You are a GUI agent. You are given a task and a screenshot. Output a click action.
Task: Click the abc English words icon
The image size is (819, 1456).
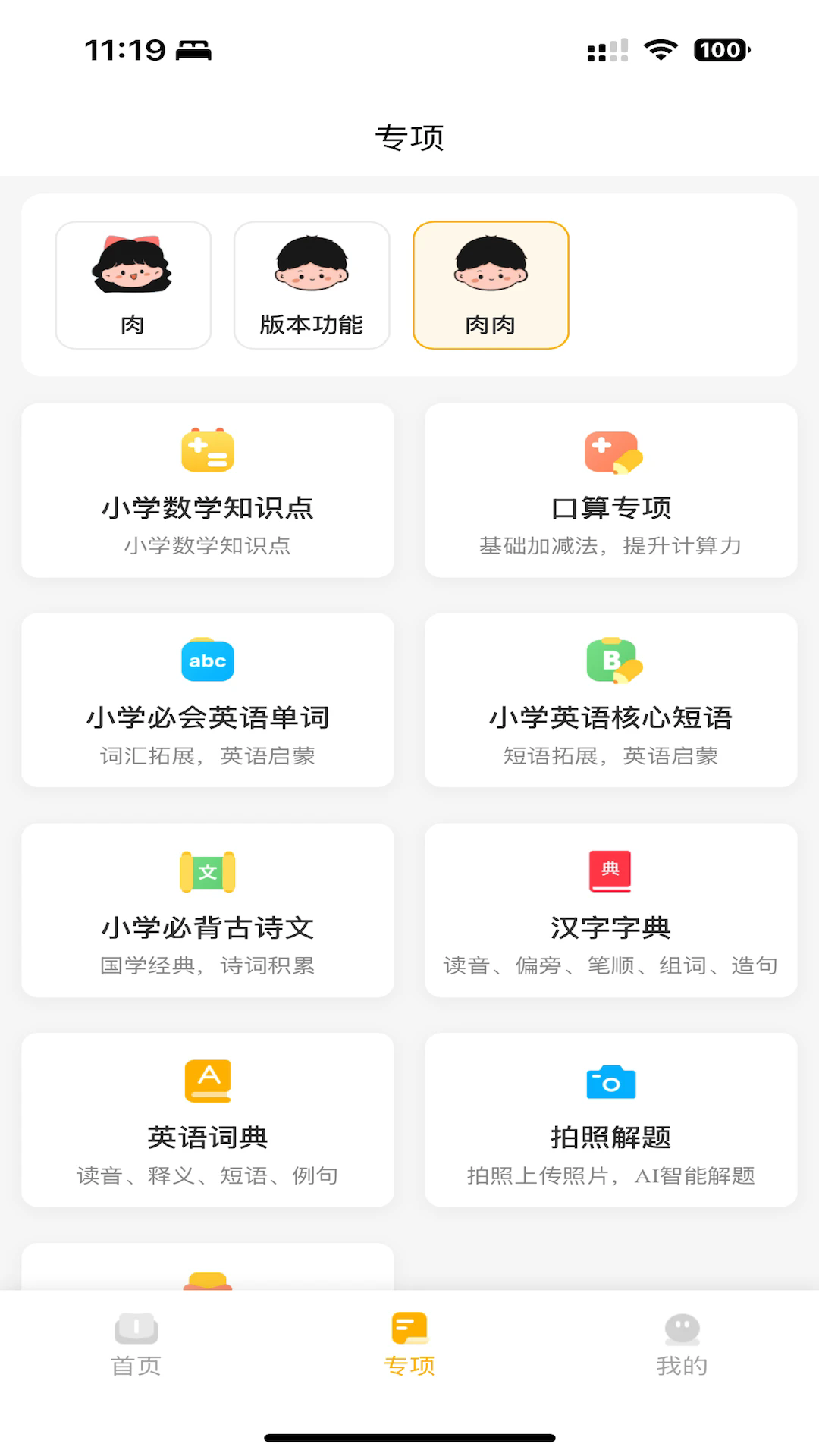click(x=208, y=661)
